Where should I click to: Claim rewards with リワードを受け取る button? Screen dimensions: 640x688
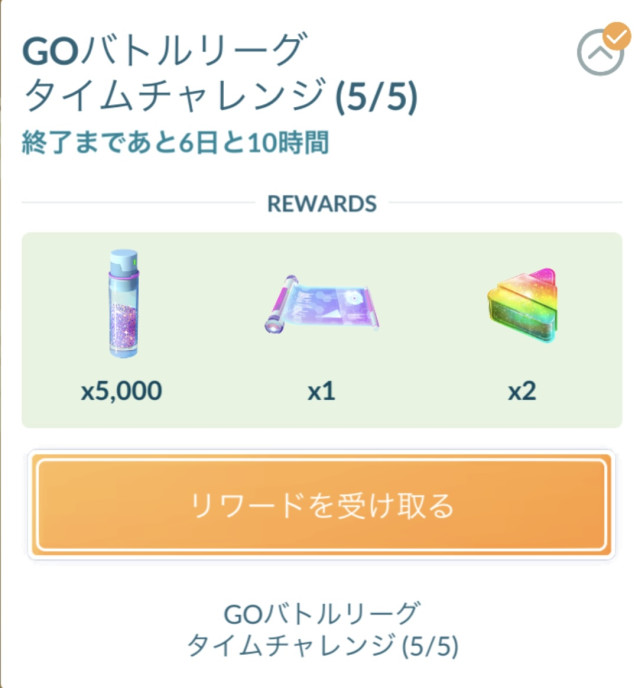(x=320, y=505)
